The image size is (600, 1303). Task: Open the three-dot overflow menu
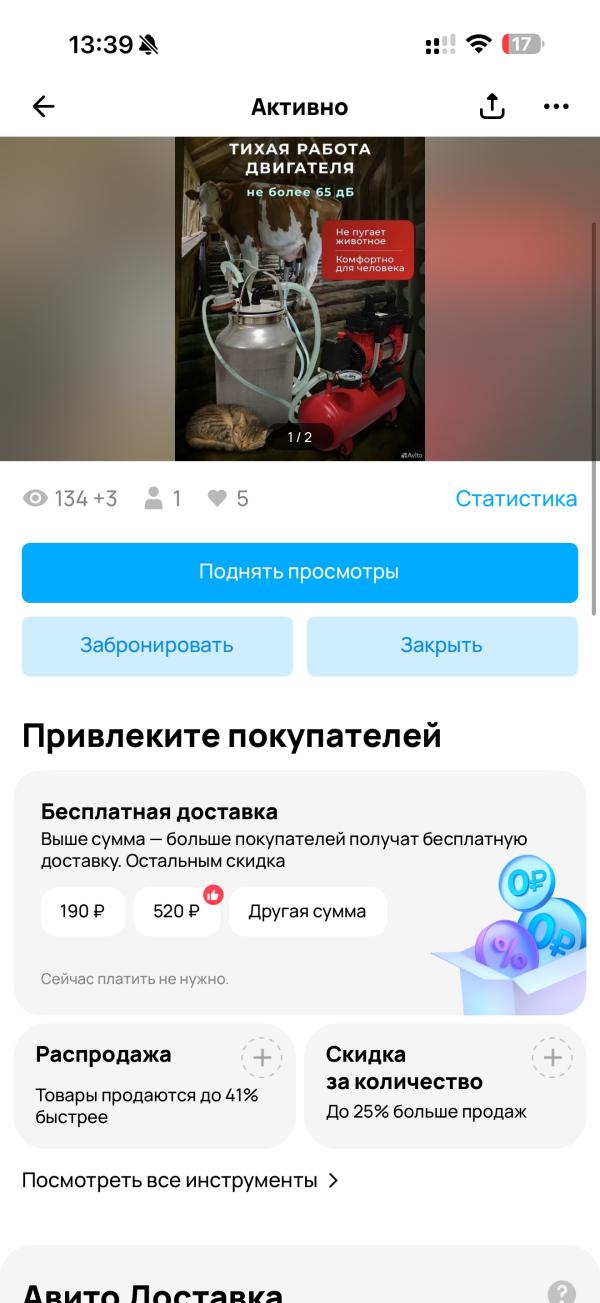(555, 107)
